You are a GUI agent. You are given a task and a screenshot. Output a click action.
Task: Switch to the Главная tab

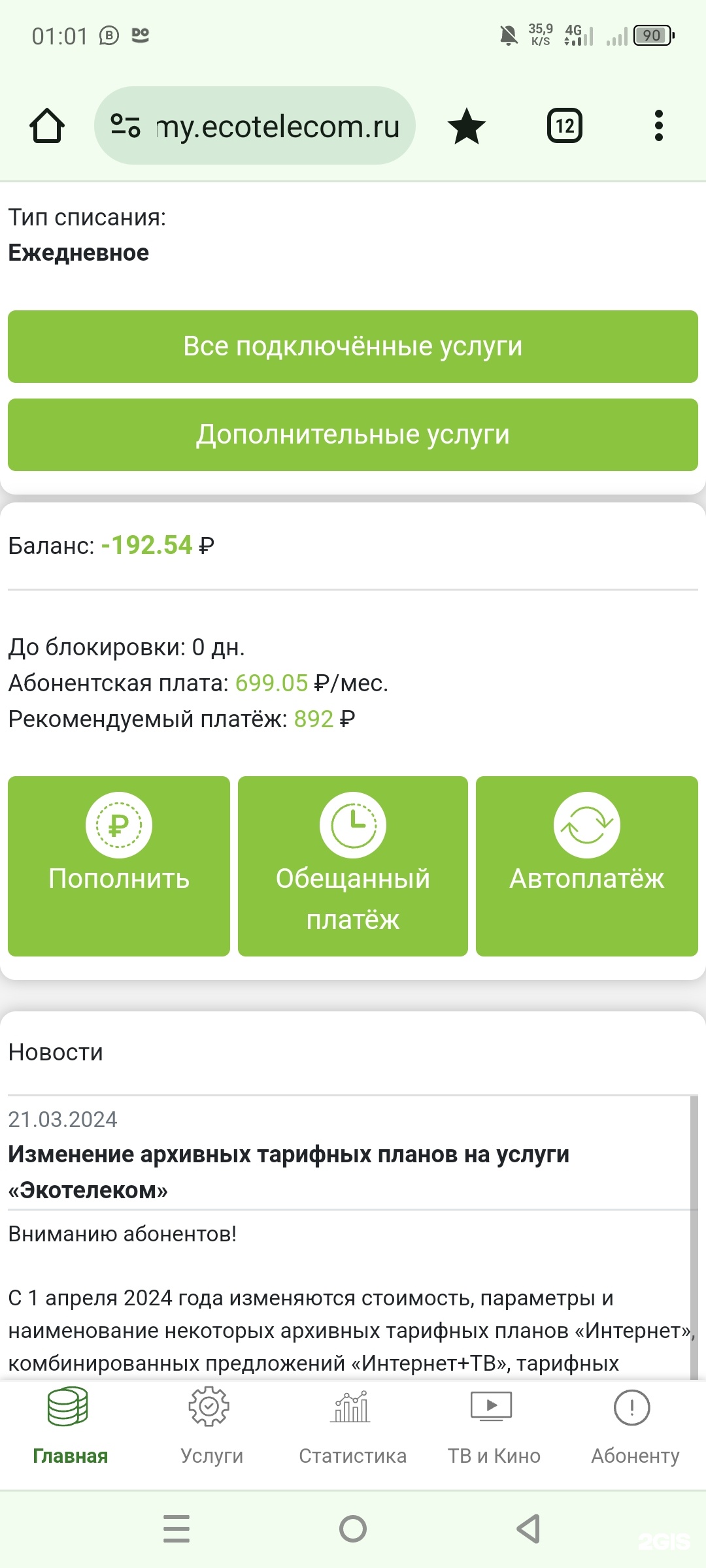(x=70, y=1428)
